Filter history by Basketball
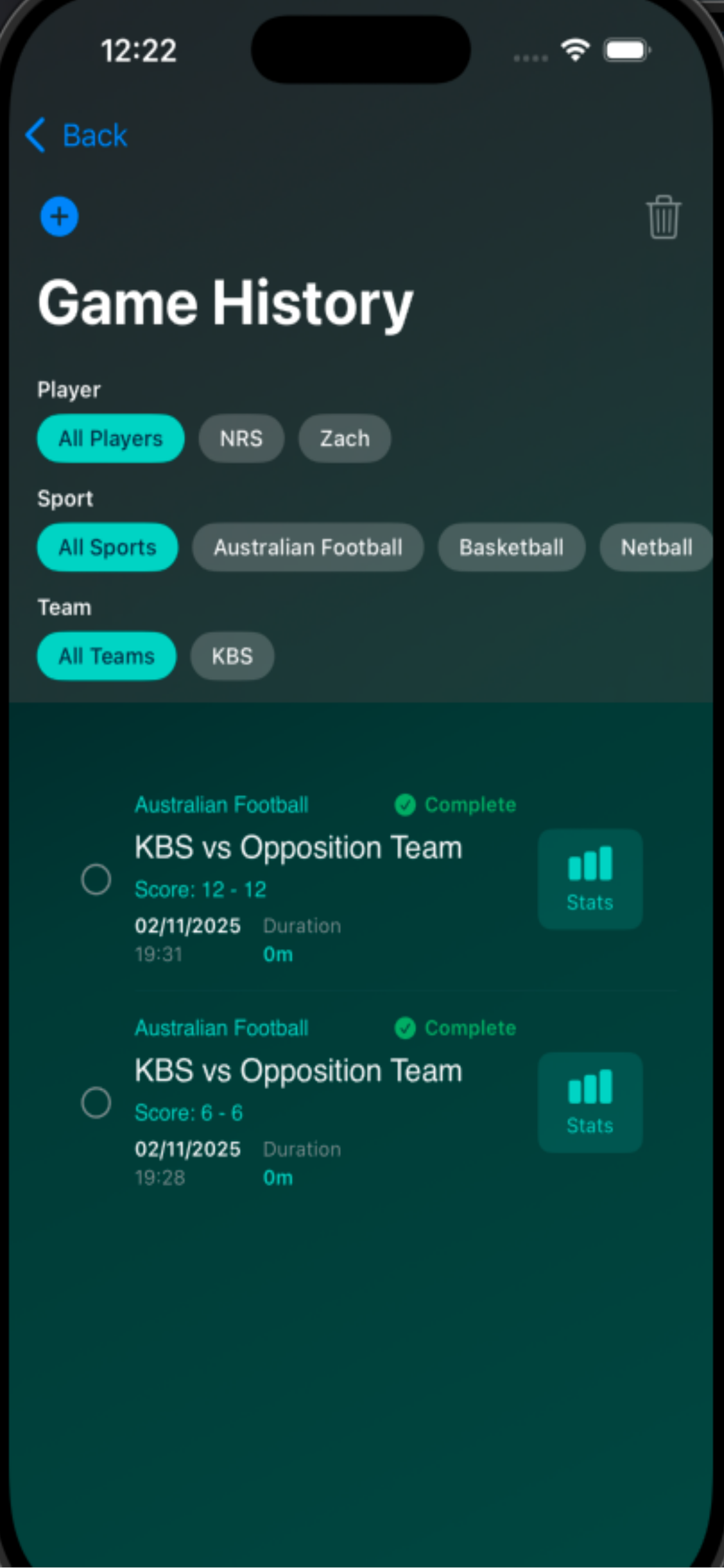This screenshot has width=724, height=1568. tap(511, 547)
